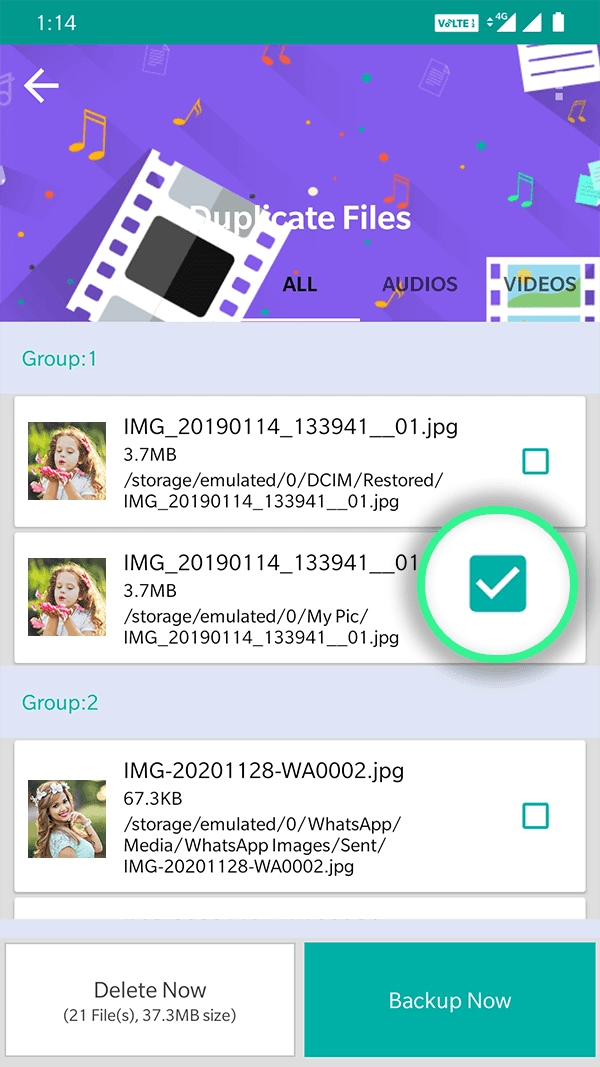The height and width of the screenshot is (1067, 600).
Task: Uncheck the selected My Pic image
Action: tap(498, 584)
